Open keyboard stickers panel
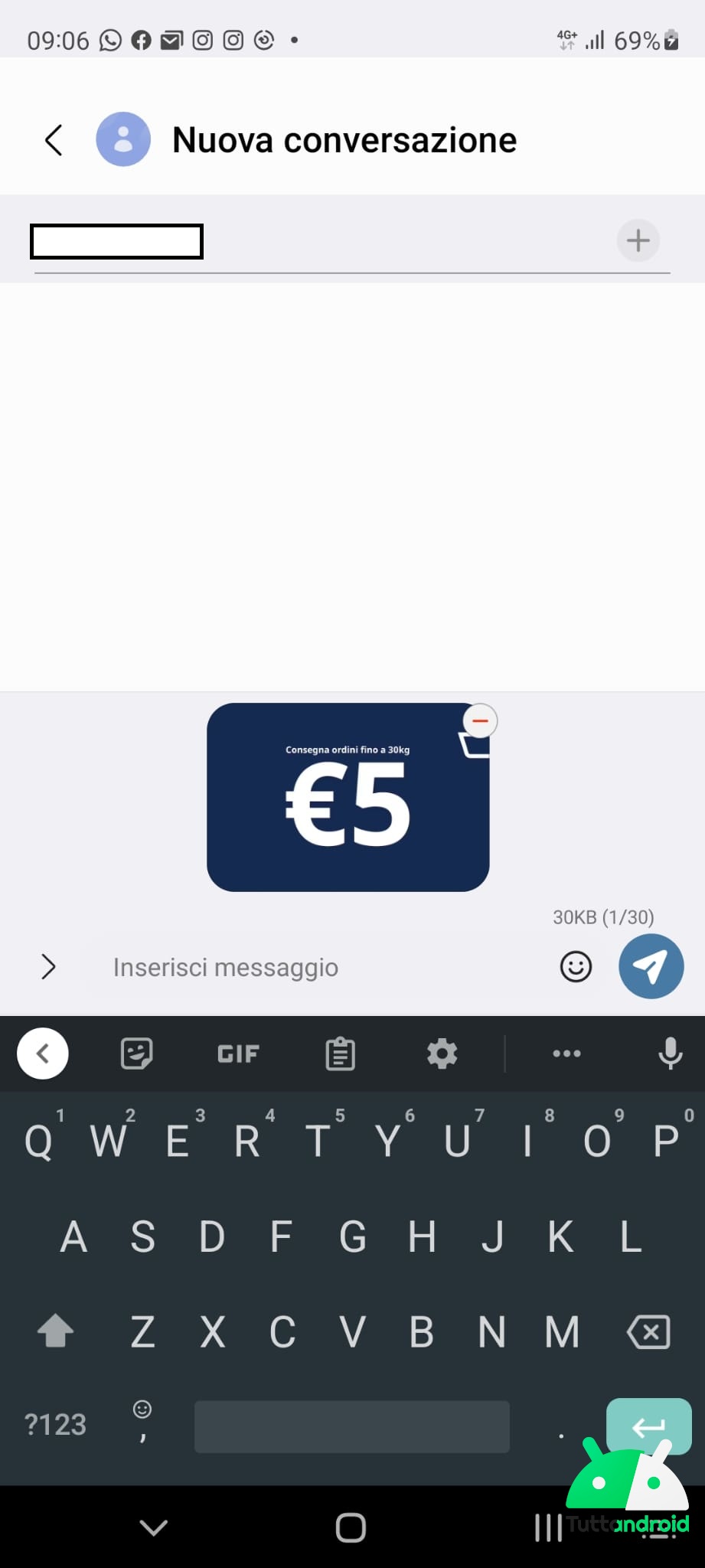 137,1053
